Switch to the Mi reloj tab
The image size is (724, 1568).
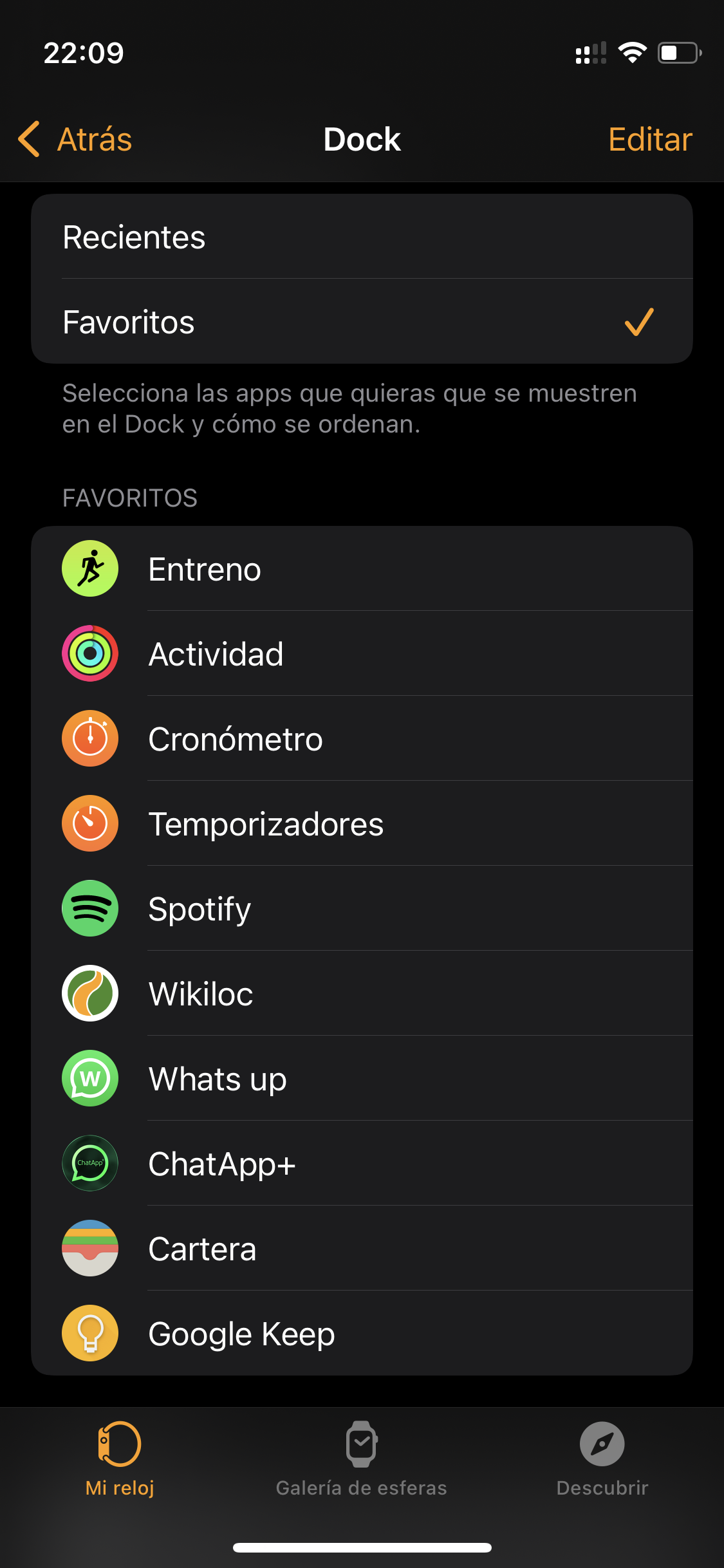click(120, 1459)
